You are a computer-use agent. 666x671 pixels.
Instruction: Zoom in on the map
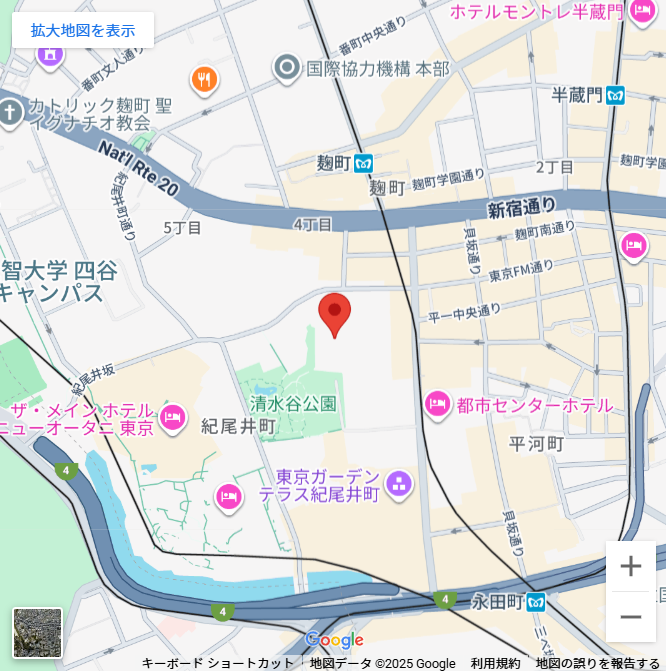click(x=631, y=566)
